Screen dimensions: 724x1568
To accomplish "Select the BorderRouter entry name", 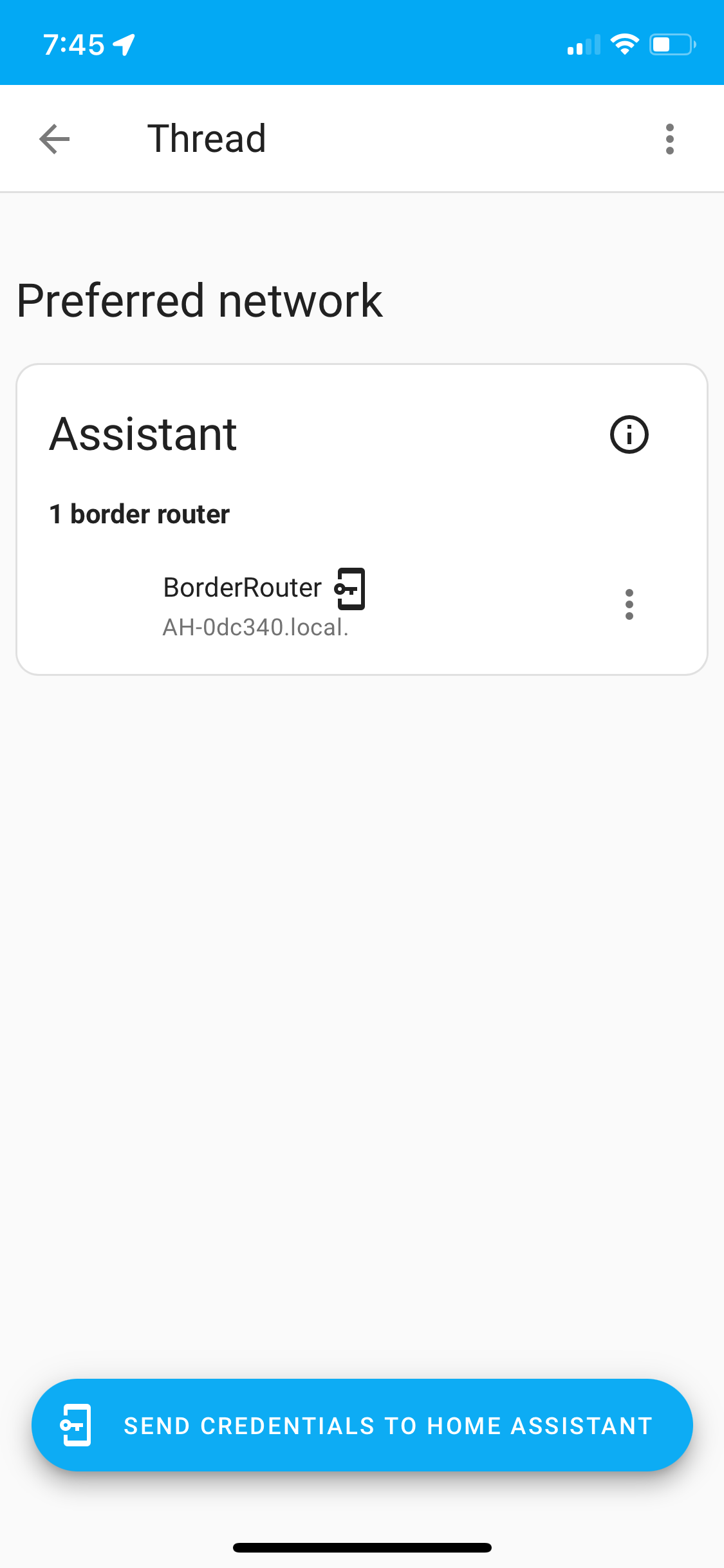I will click(242, 586).
